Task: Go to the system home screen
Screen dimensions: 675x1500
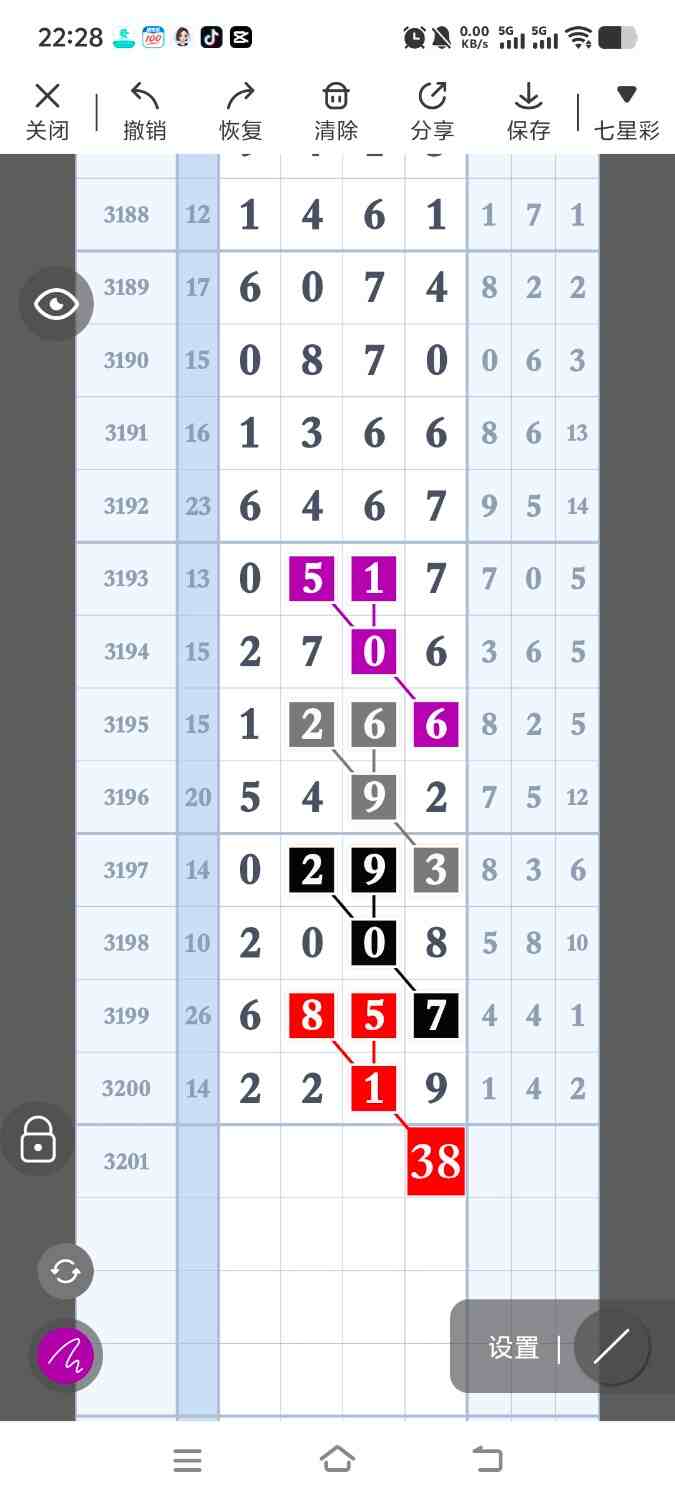Action: tap(337, 1460)
